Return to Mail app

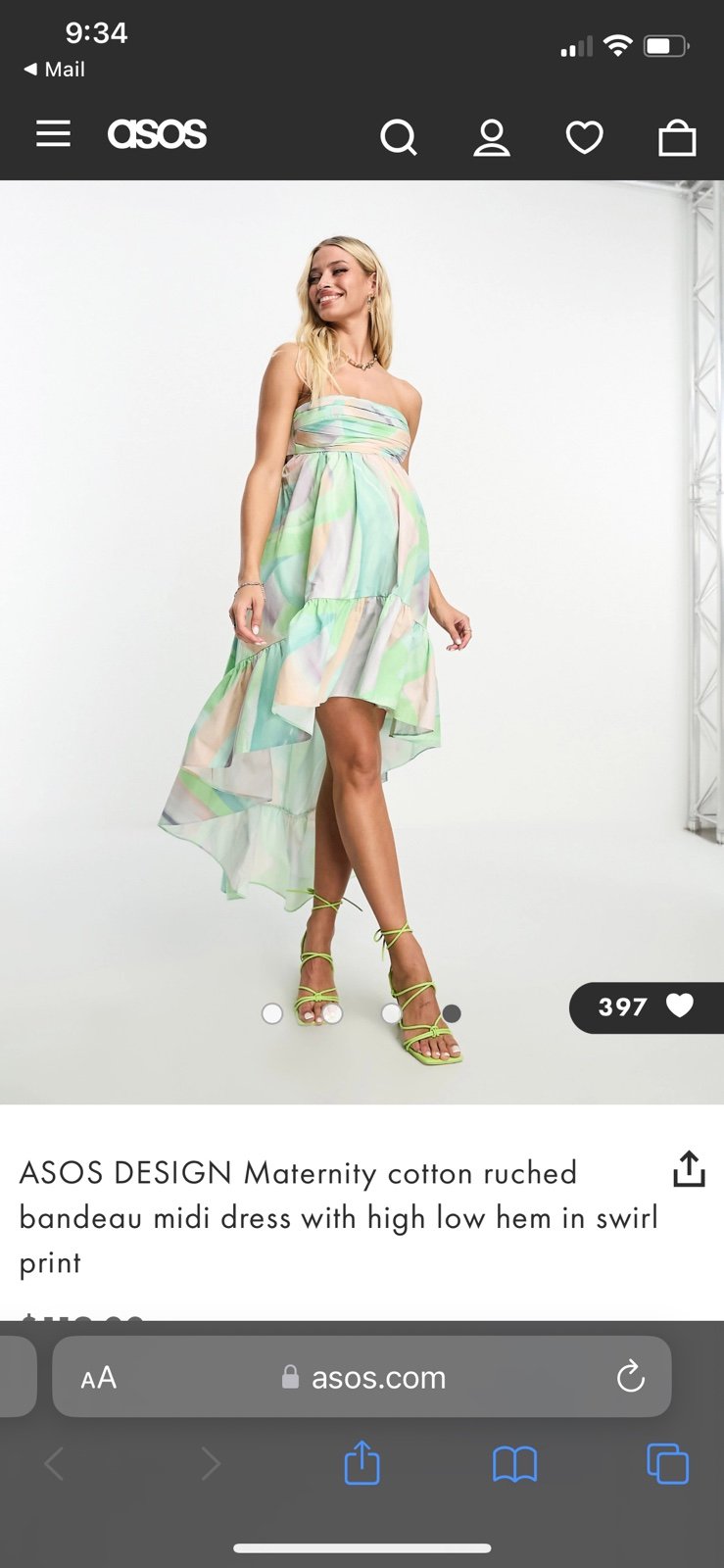(x=55, y=70)
